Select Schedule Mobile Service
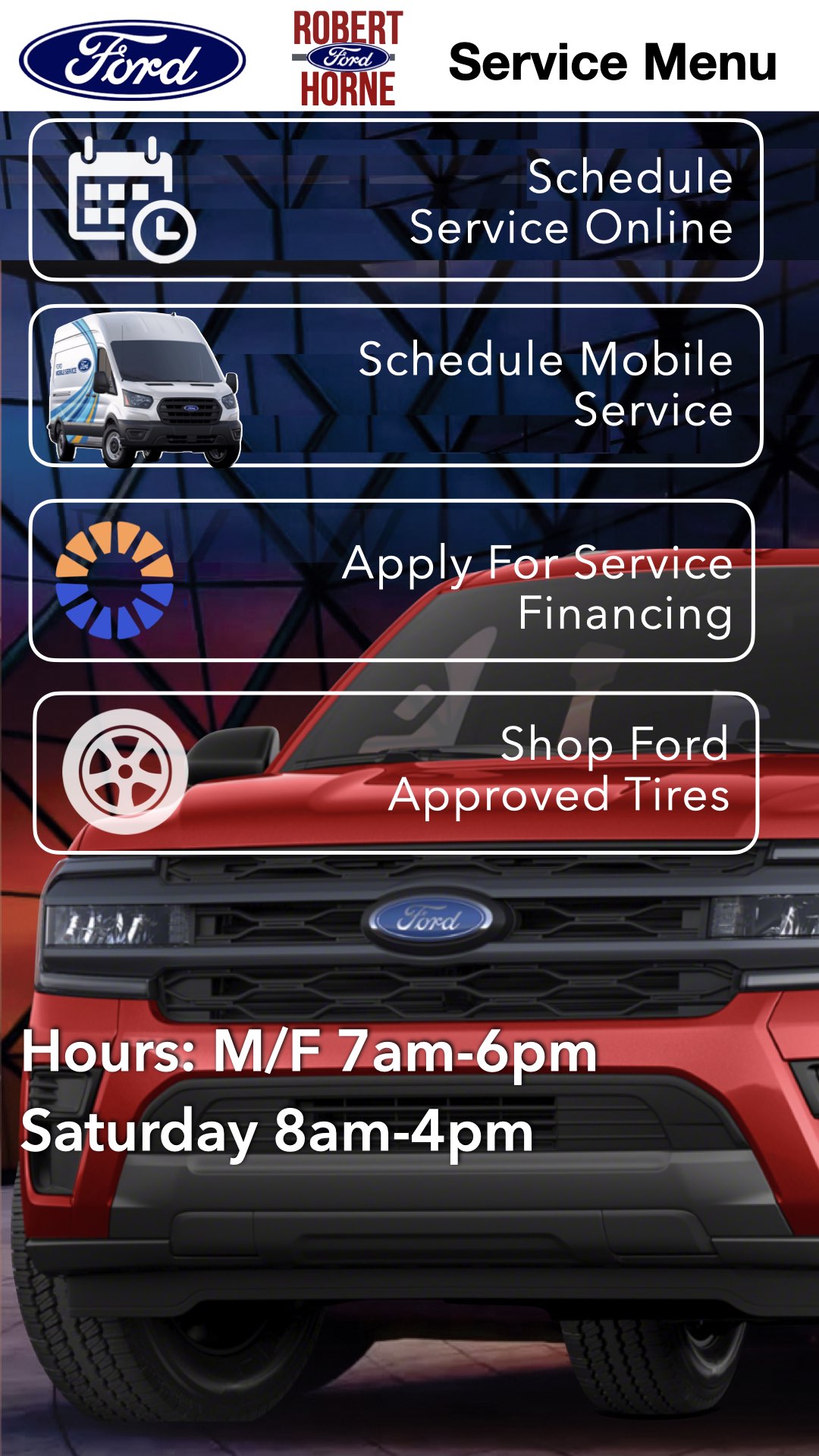819x1456 pixels. pos(396,385)
